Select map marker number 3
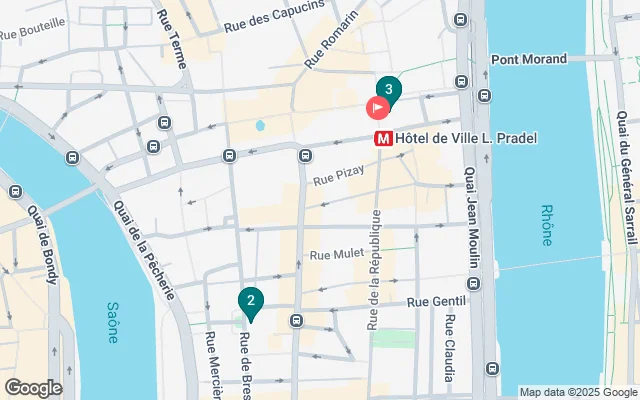Screen dimensions: 640x400 (389, 89)
